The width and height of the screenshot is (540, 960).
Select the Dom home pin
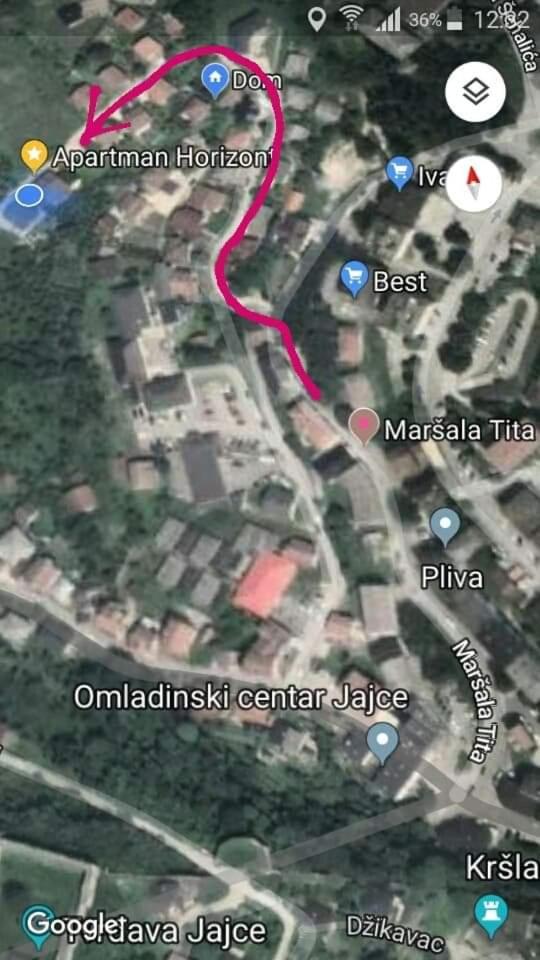click(215, 81)
